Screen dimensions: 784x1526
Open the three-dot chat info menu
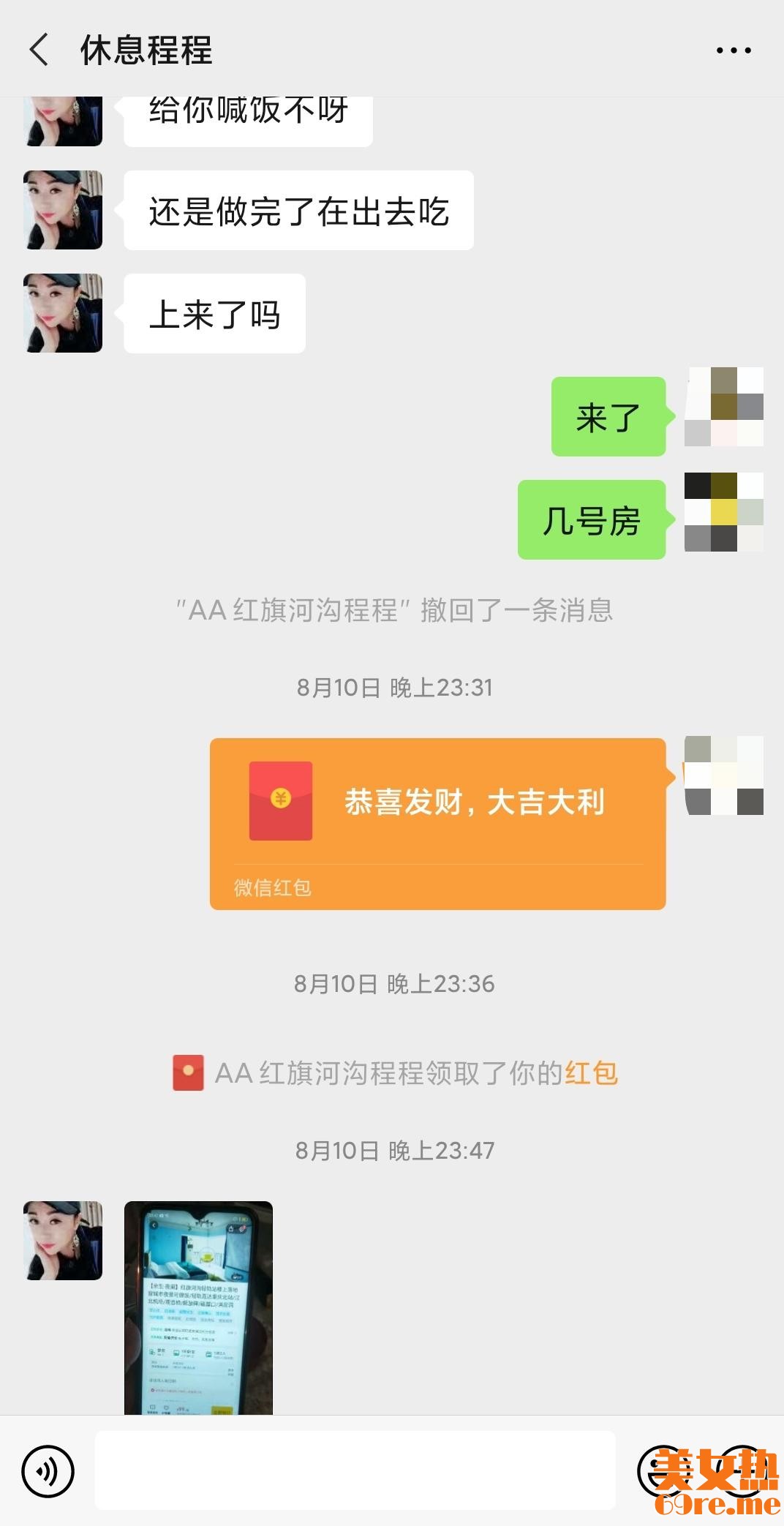point(733,50)
